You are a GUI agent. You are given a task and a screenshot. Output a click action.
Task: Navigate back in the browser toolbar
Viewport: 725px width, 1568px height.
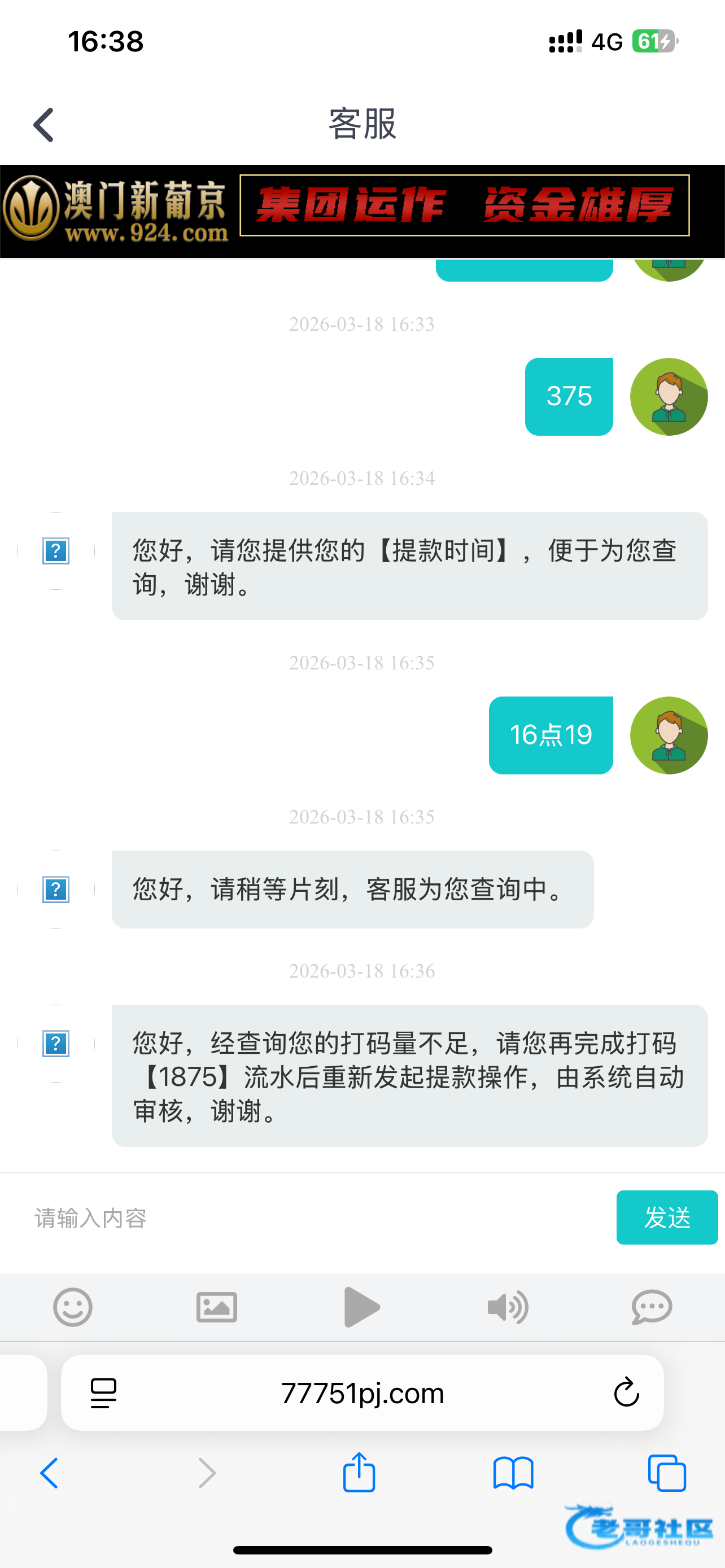50,1473
